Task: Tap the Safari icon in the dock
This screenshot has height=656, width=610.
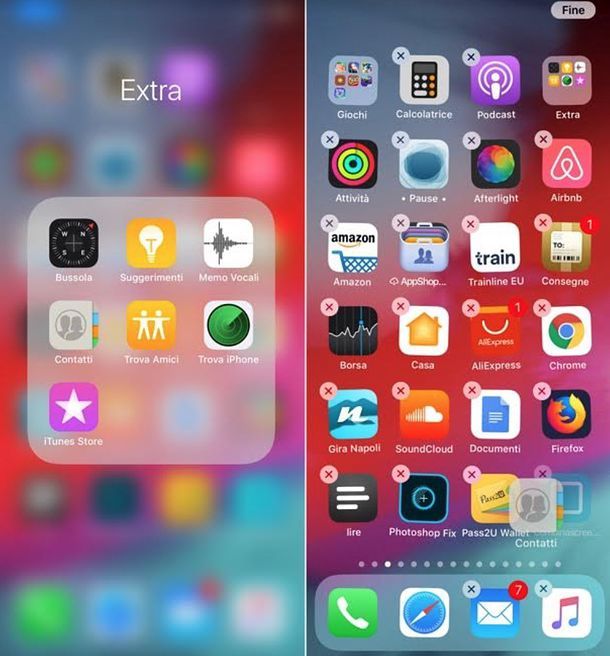Action: (x=424, y=612)
